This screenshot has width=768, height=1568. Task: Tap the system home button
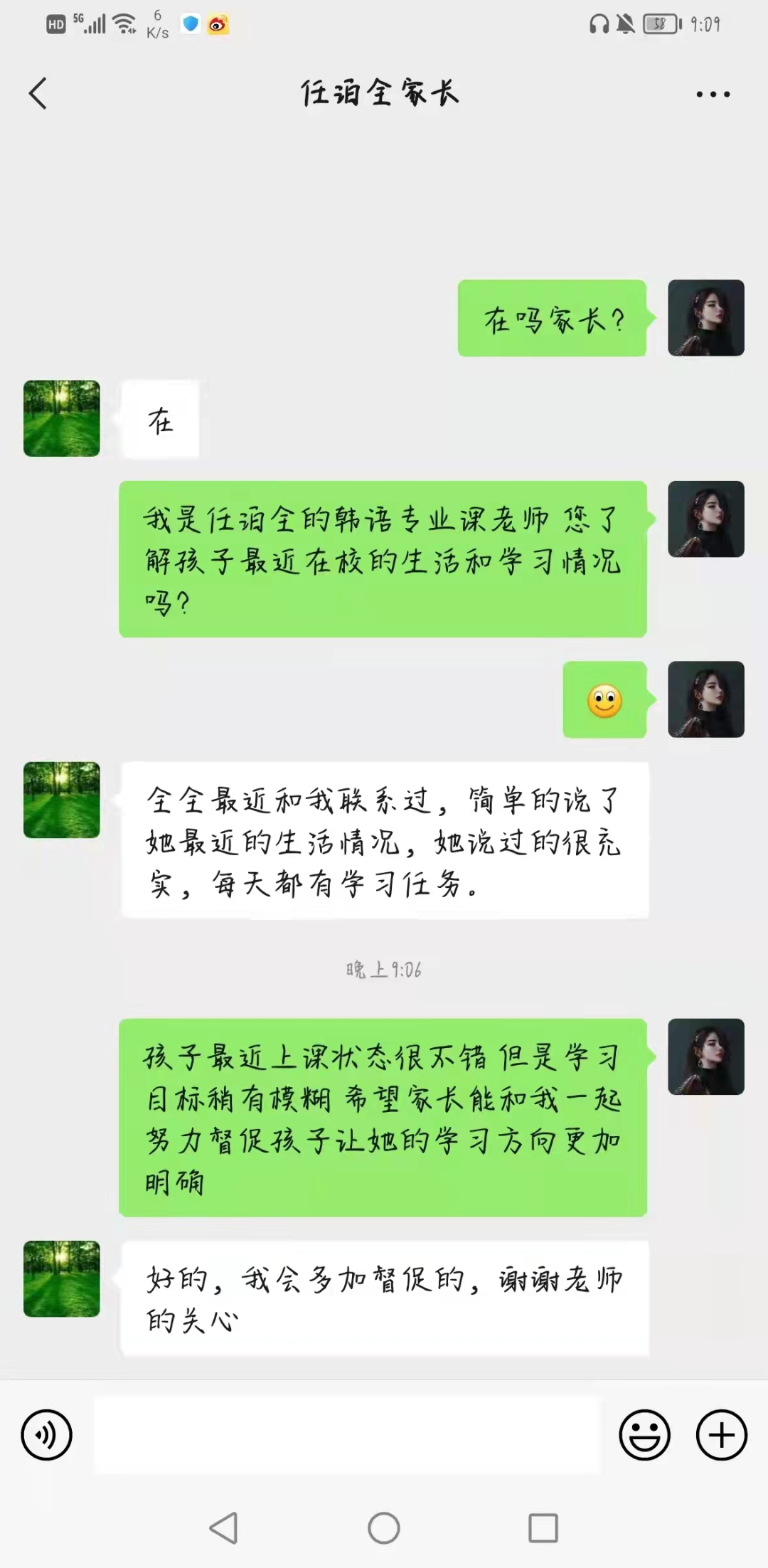(384, 1527)
